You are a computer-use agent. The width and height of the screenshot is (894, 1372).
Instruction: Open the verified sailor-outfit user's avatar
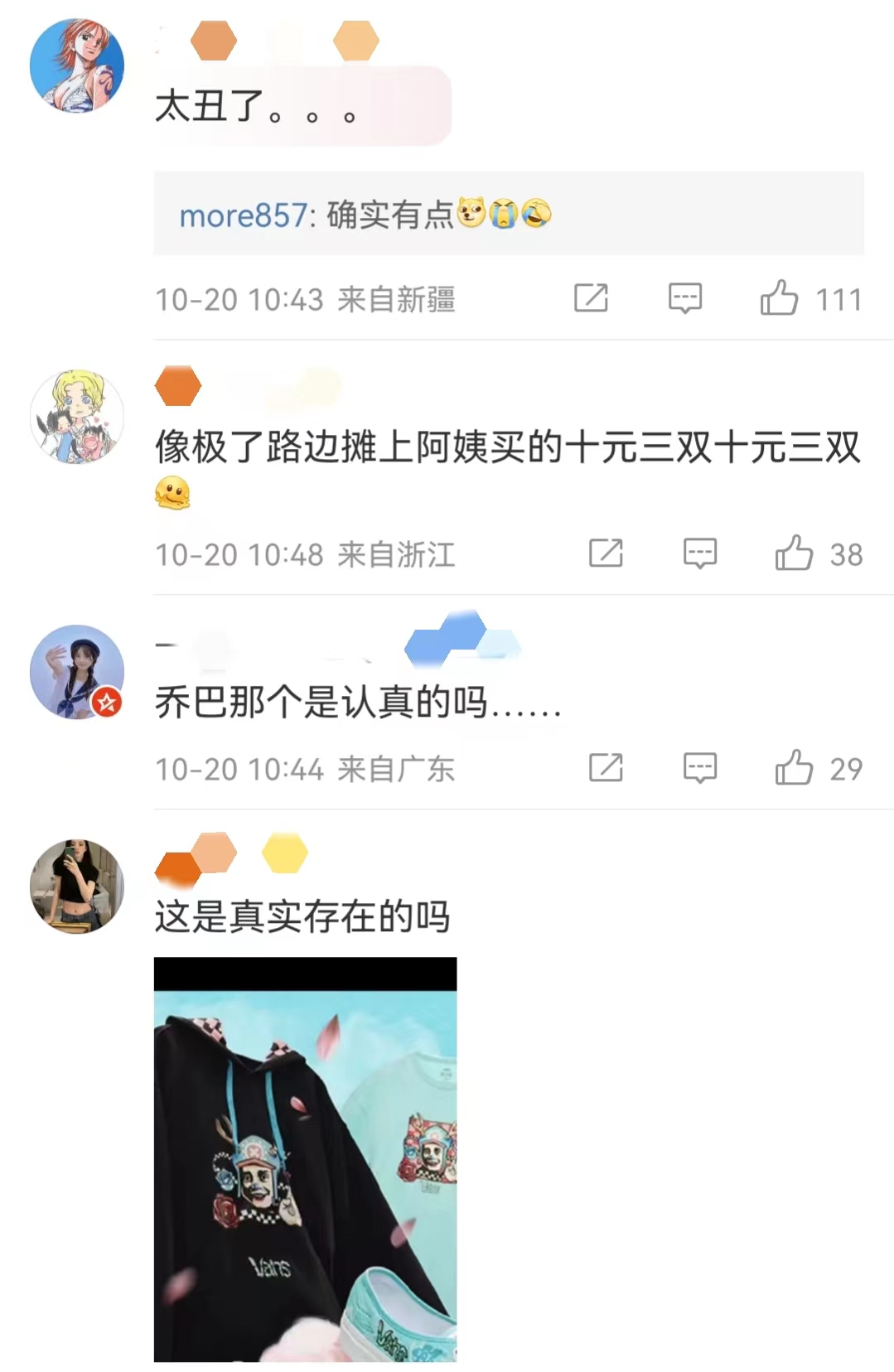[77, 671]
